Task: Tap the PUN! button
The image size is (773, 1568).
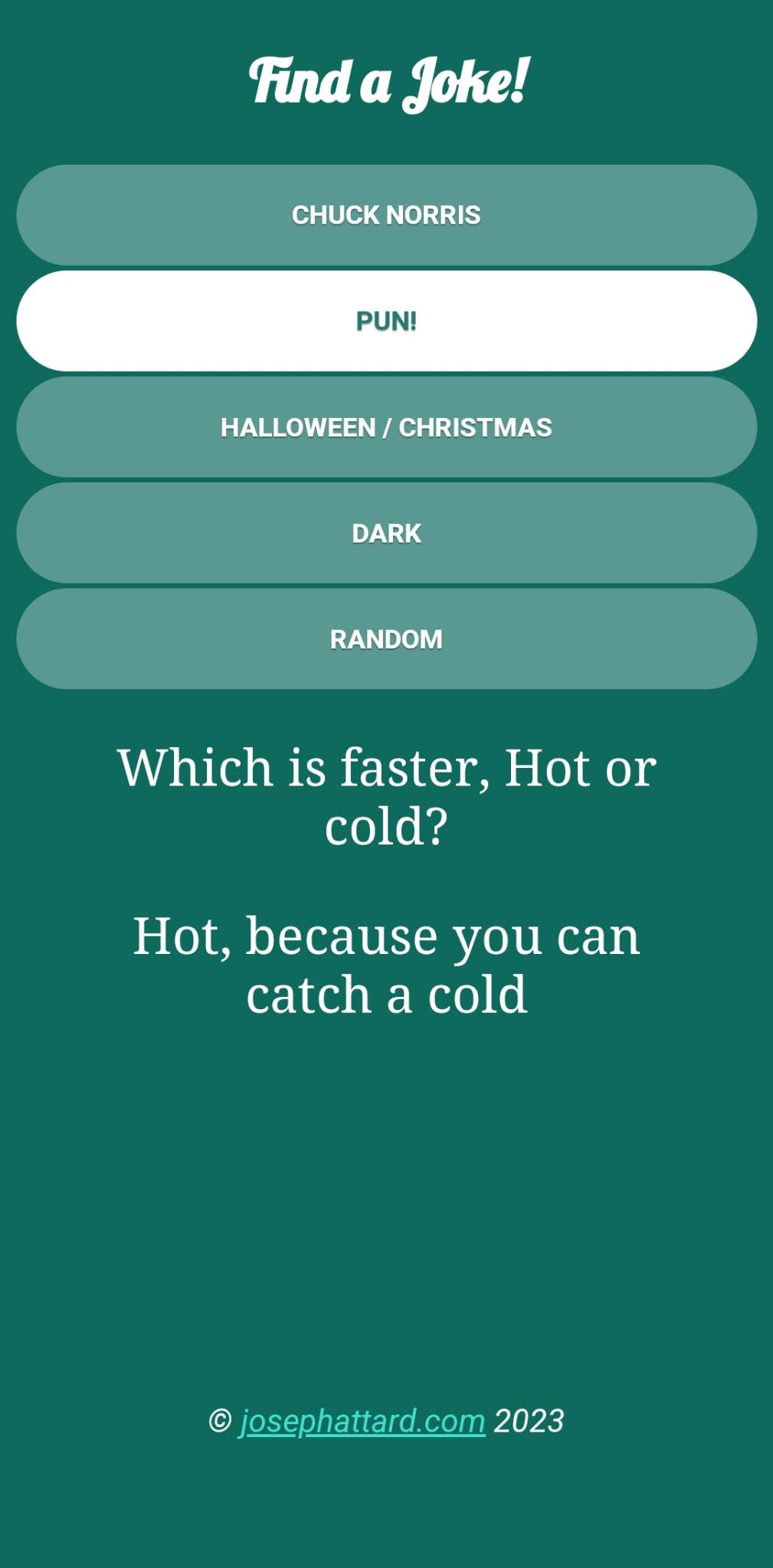Action: point(386,321)
